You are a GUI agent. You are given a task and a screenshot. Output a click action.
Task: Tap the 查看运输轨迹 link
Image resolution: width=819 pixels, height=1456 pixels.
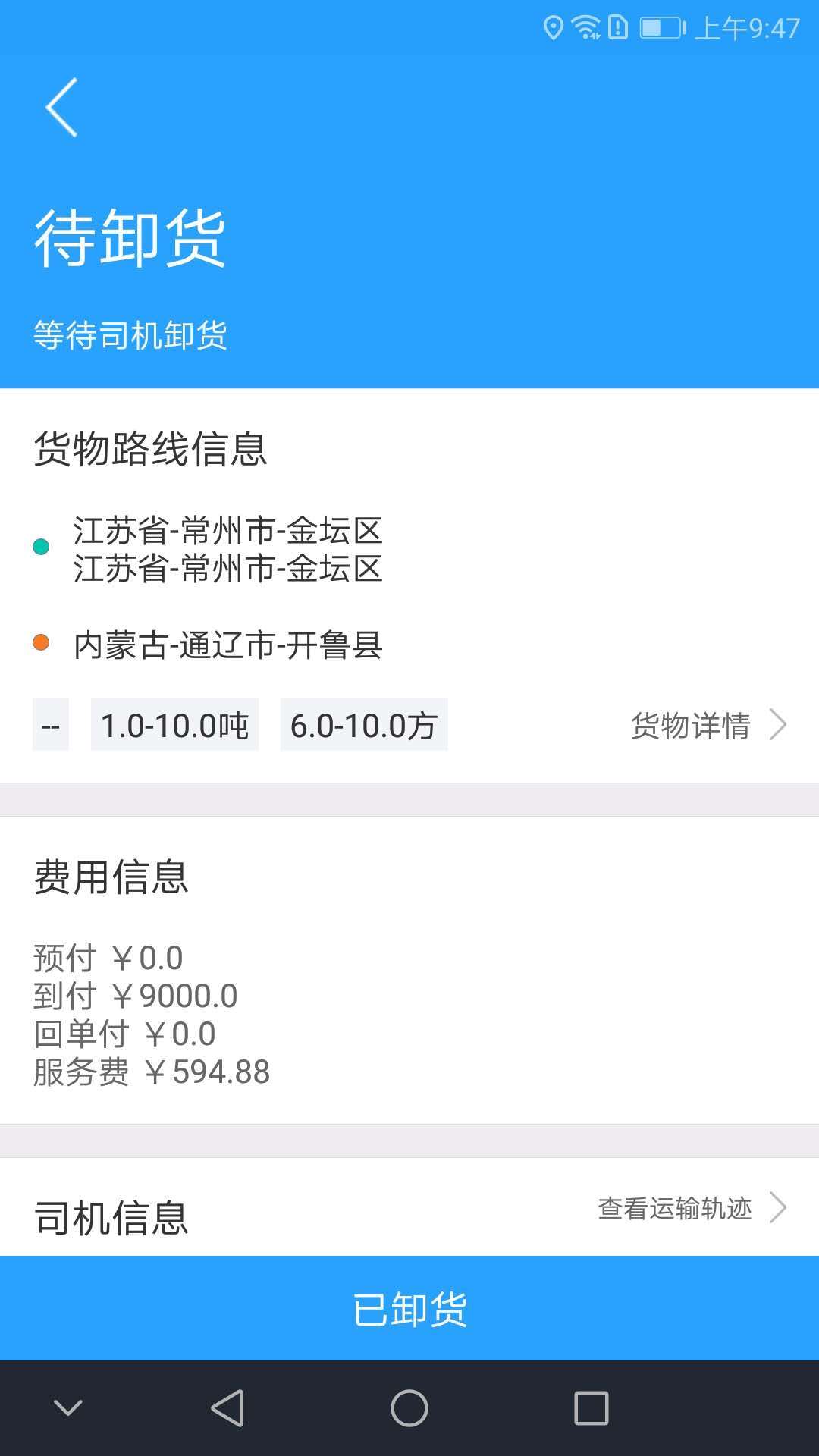[675, 1206]
